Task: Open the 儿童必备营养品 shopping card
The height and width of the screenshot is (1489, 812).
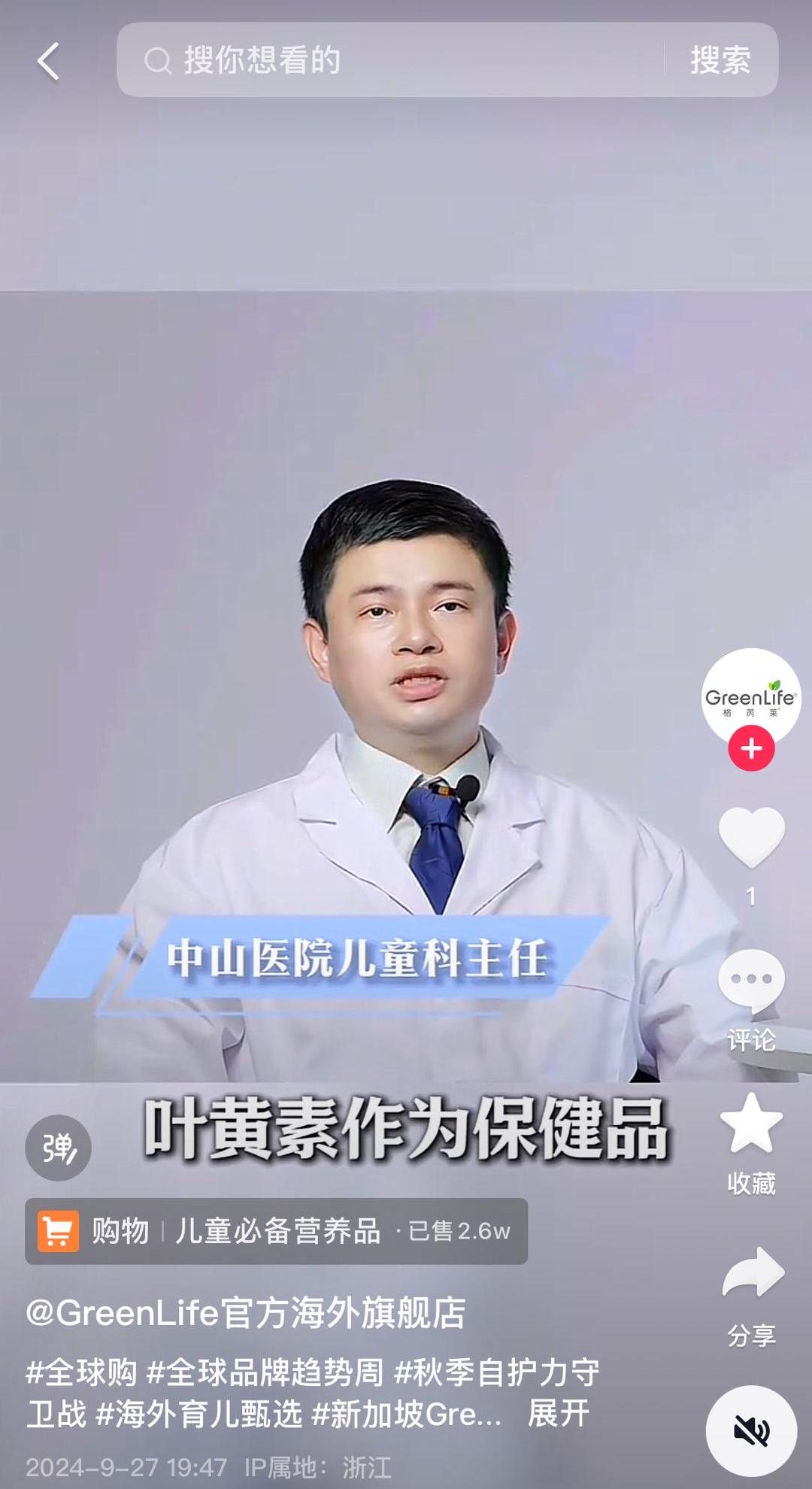Action: tap(276, 1231)
